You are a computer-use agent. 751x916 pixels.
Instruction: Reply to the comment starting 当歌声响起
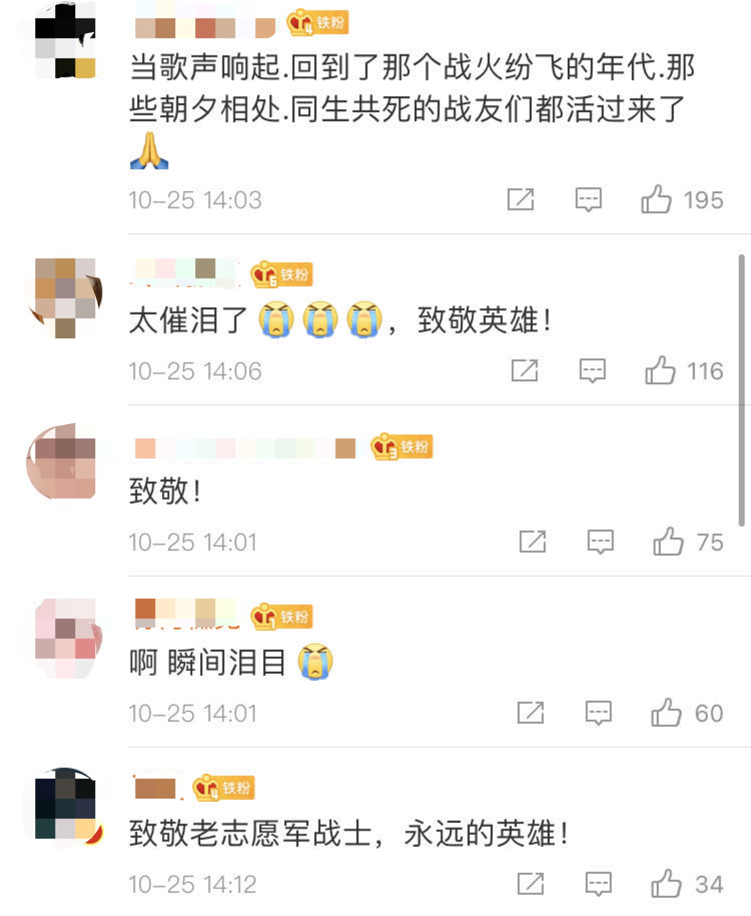coord(589,200)
